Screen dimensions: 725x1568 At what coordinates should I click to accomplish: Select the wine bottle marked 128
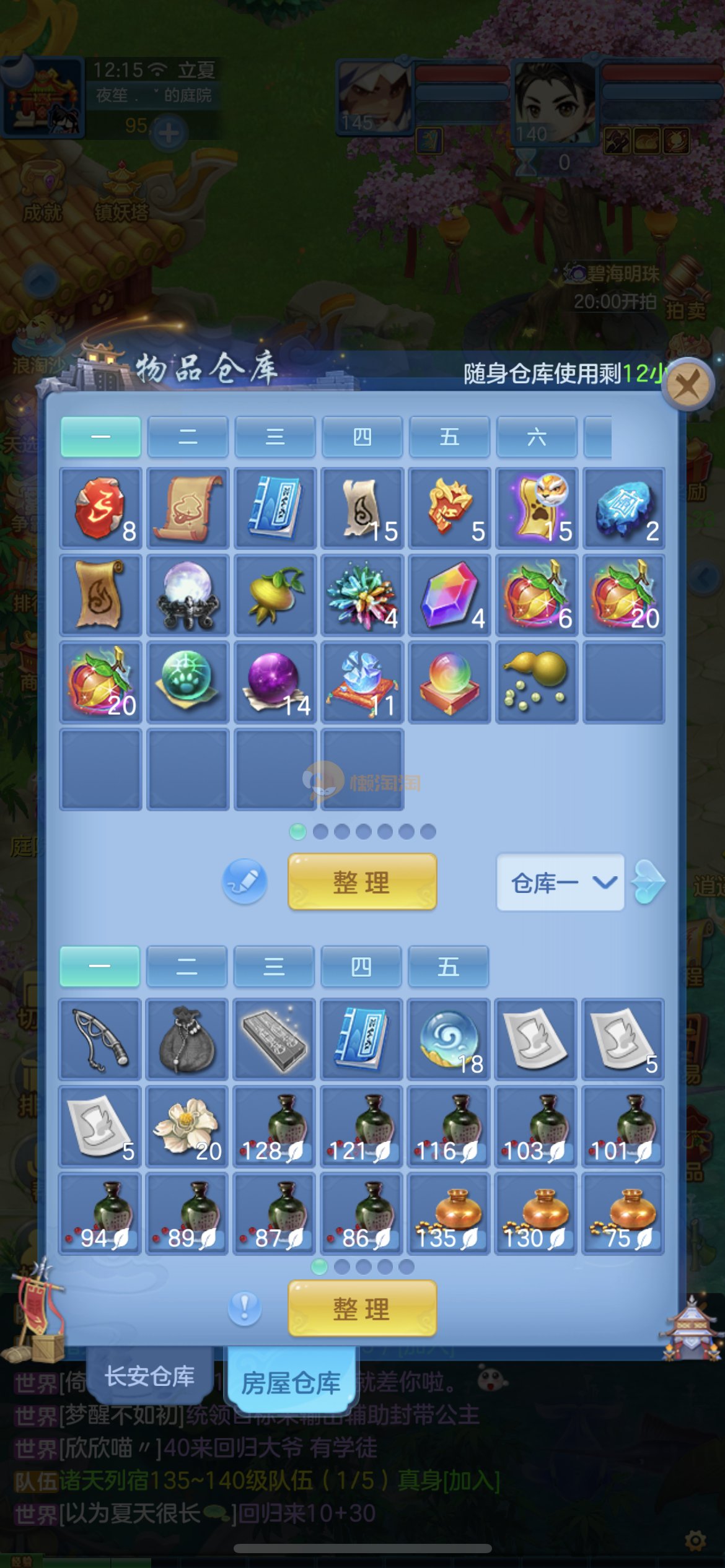274,1126
